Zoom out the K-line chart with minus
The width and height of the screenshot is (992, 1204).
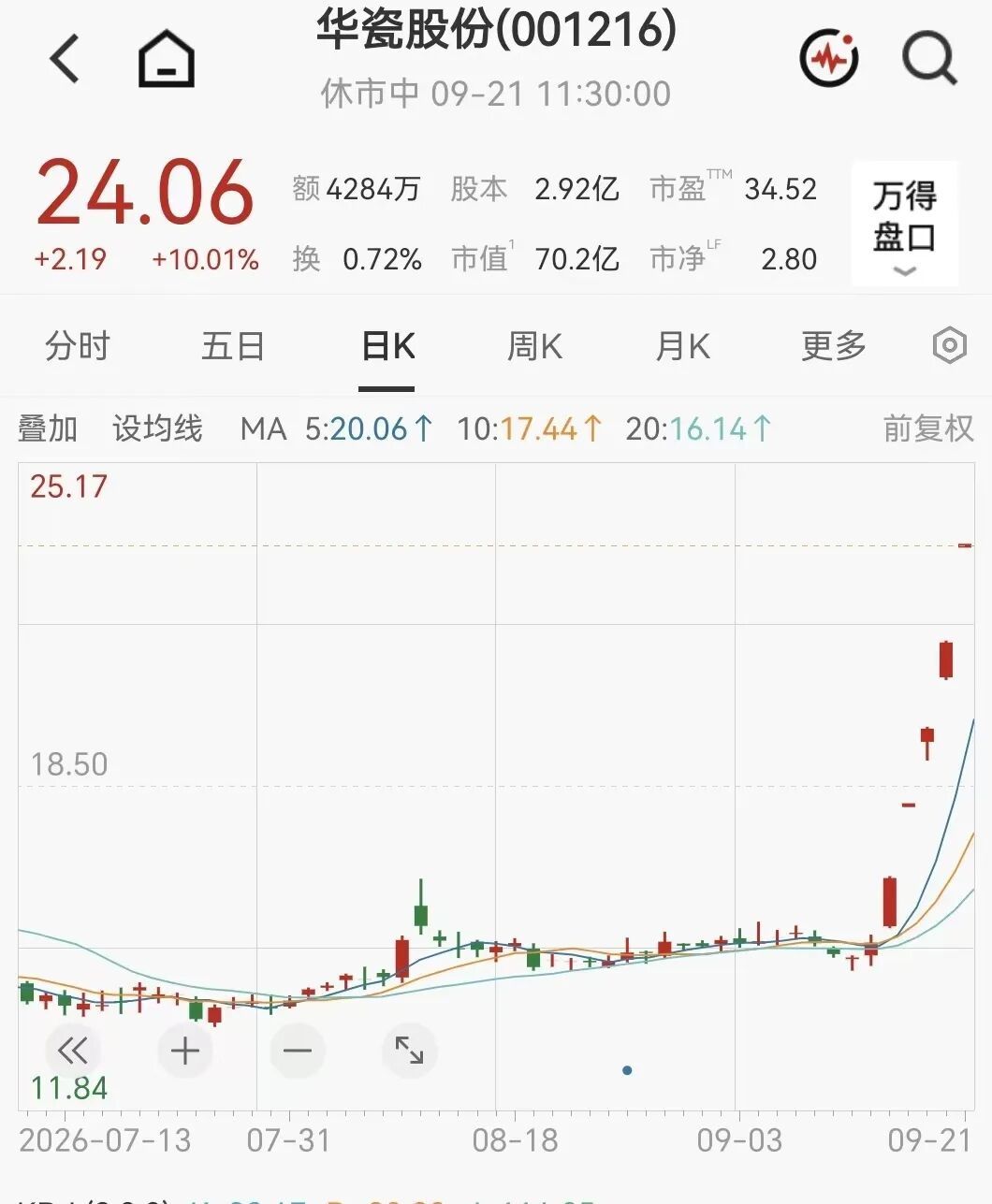[x=298, y=1051]
